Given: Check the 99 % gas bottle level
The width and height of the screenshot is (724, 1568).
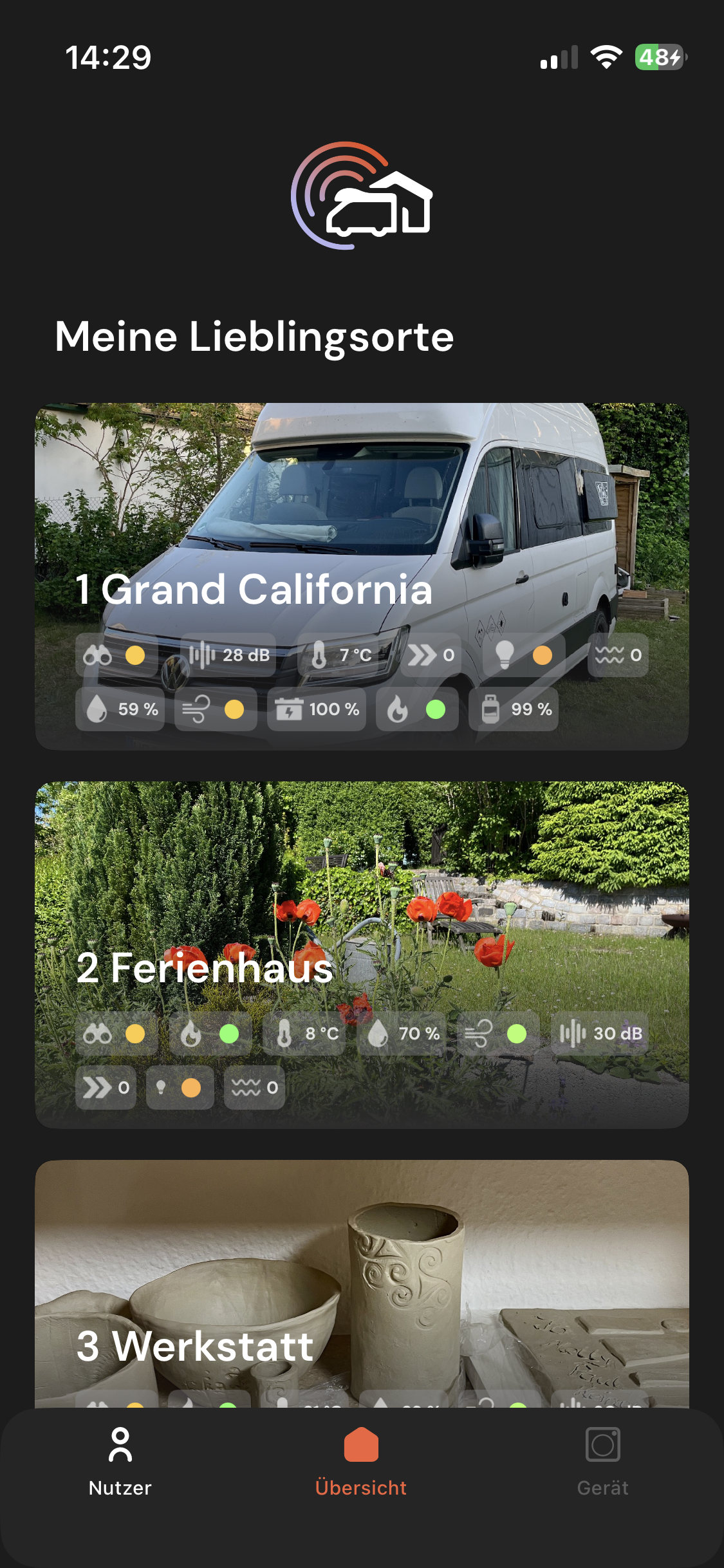Looking at the screenshot, I should (x=515, y=709).
